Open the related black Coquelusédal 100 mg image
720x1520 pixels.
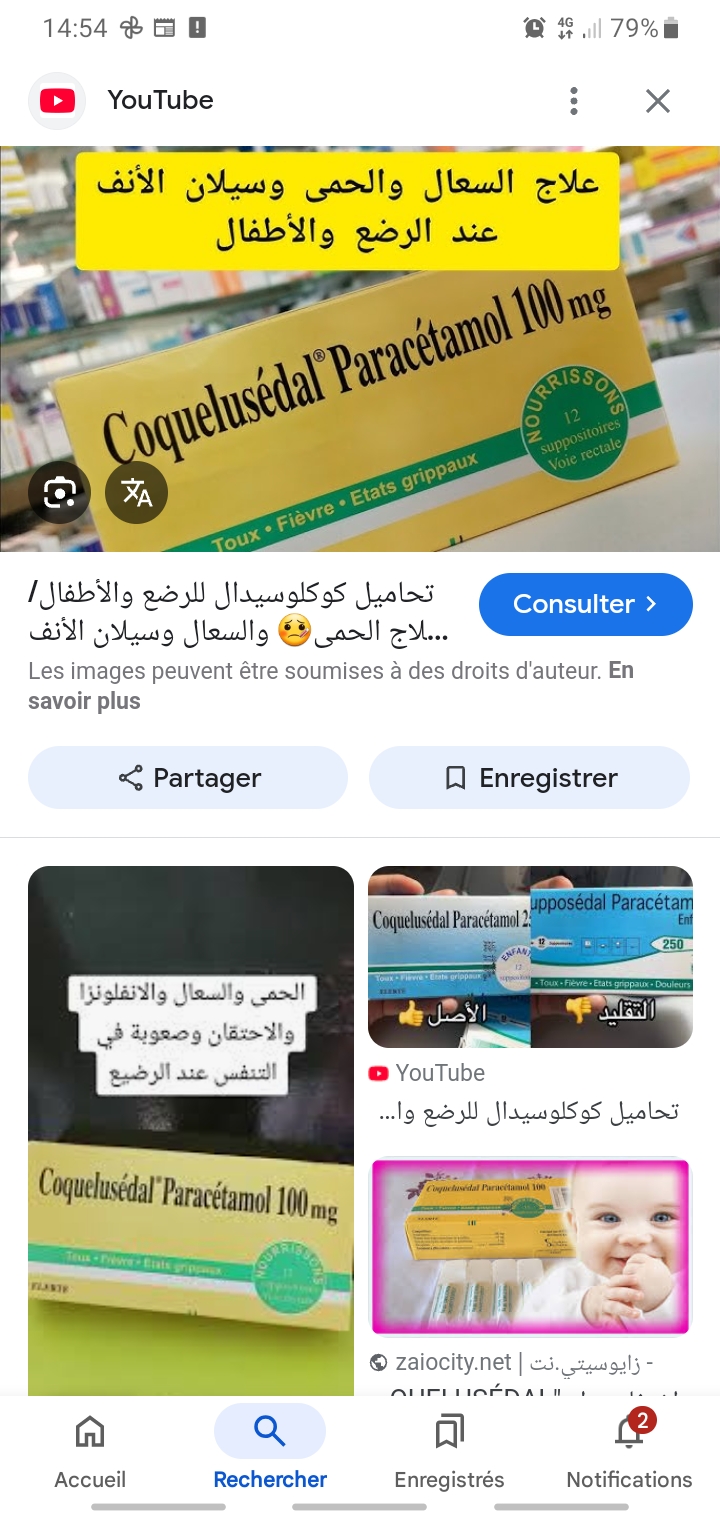tap(190, 1130)
